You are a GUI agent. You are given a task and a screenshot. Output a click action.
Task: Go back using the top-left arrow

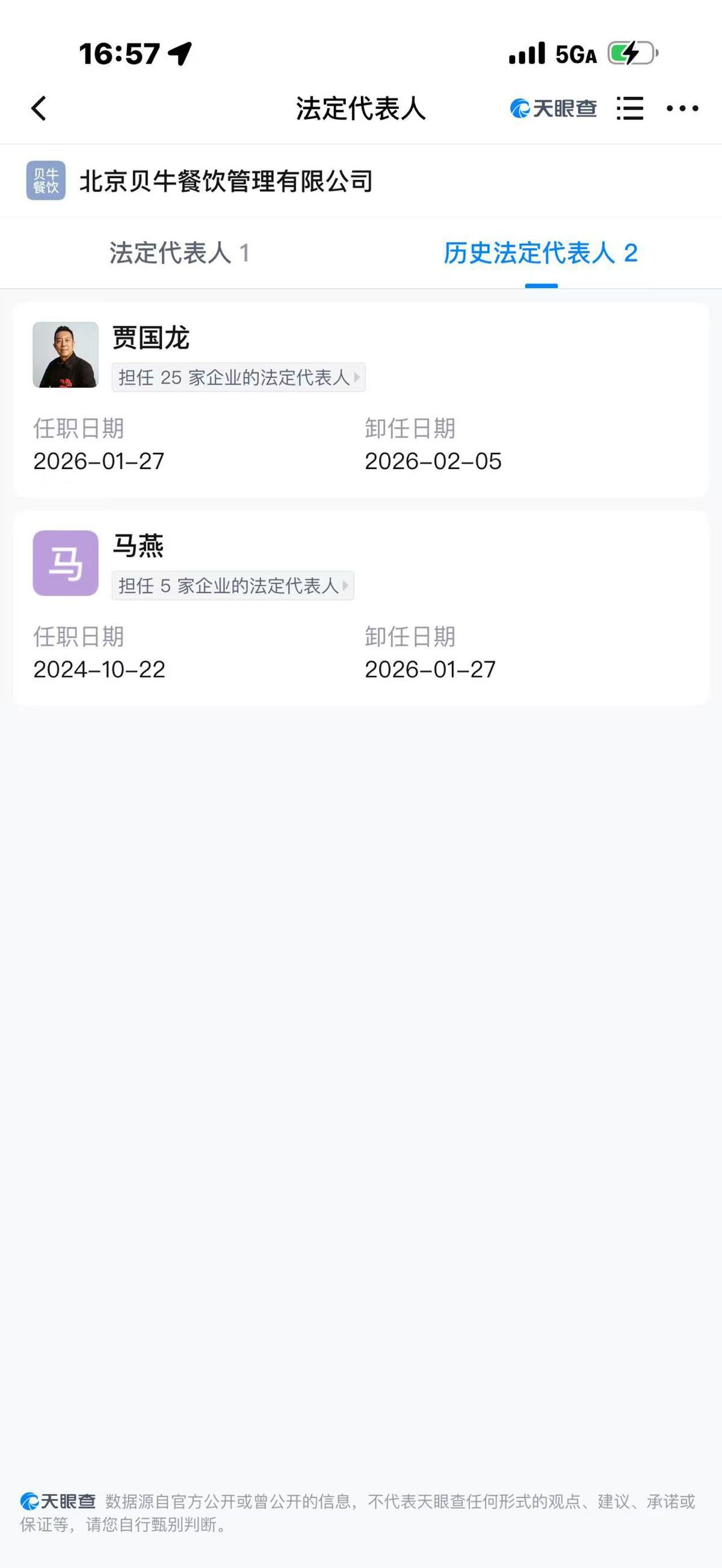point(39,109)
